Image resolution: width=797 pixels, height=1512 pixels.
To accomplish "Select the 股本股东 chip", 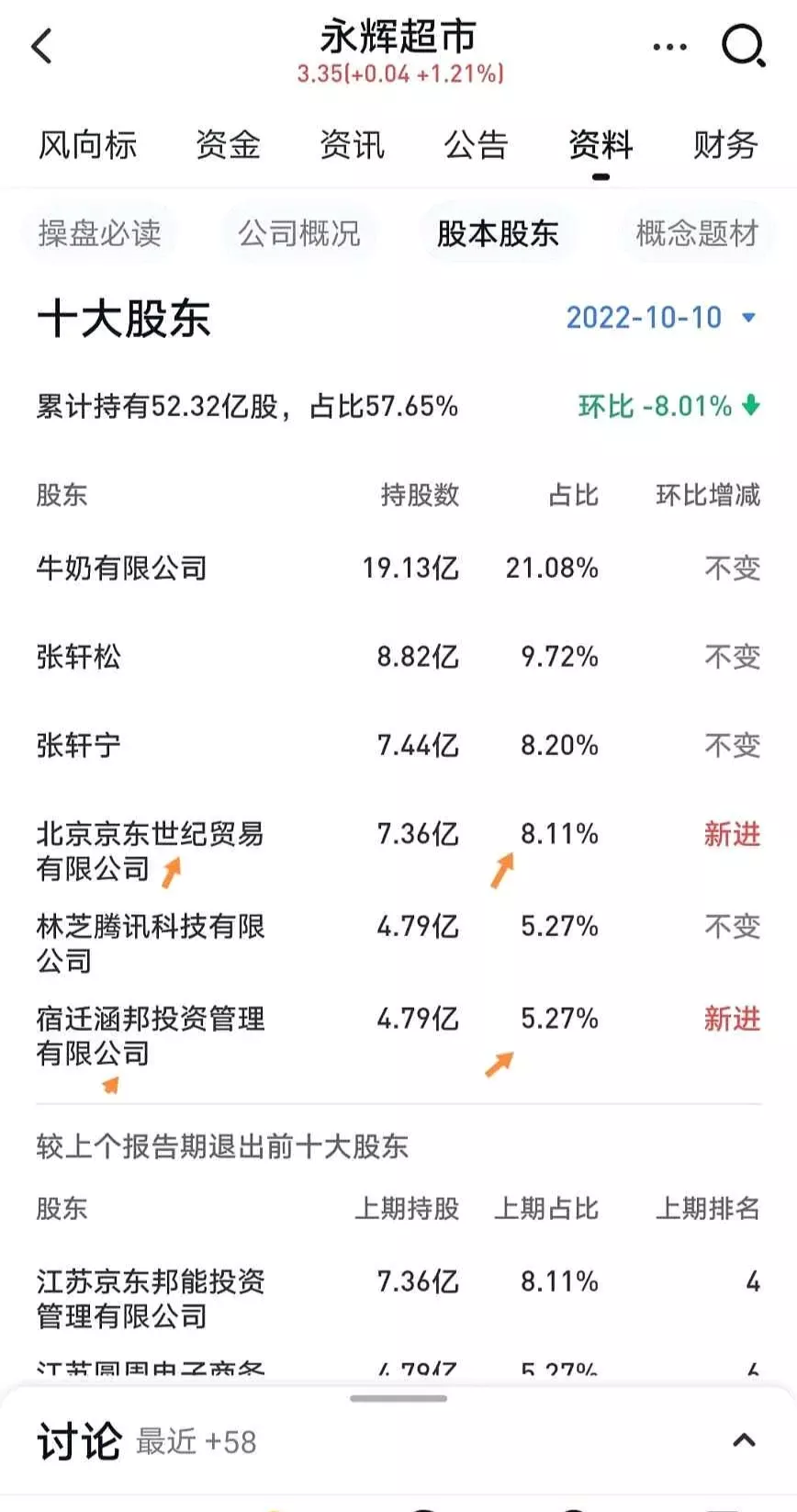I will click(x=498, y=233).
